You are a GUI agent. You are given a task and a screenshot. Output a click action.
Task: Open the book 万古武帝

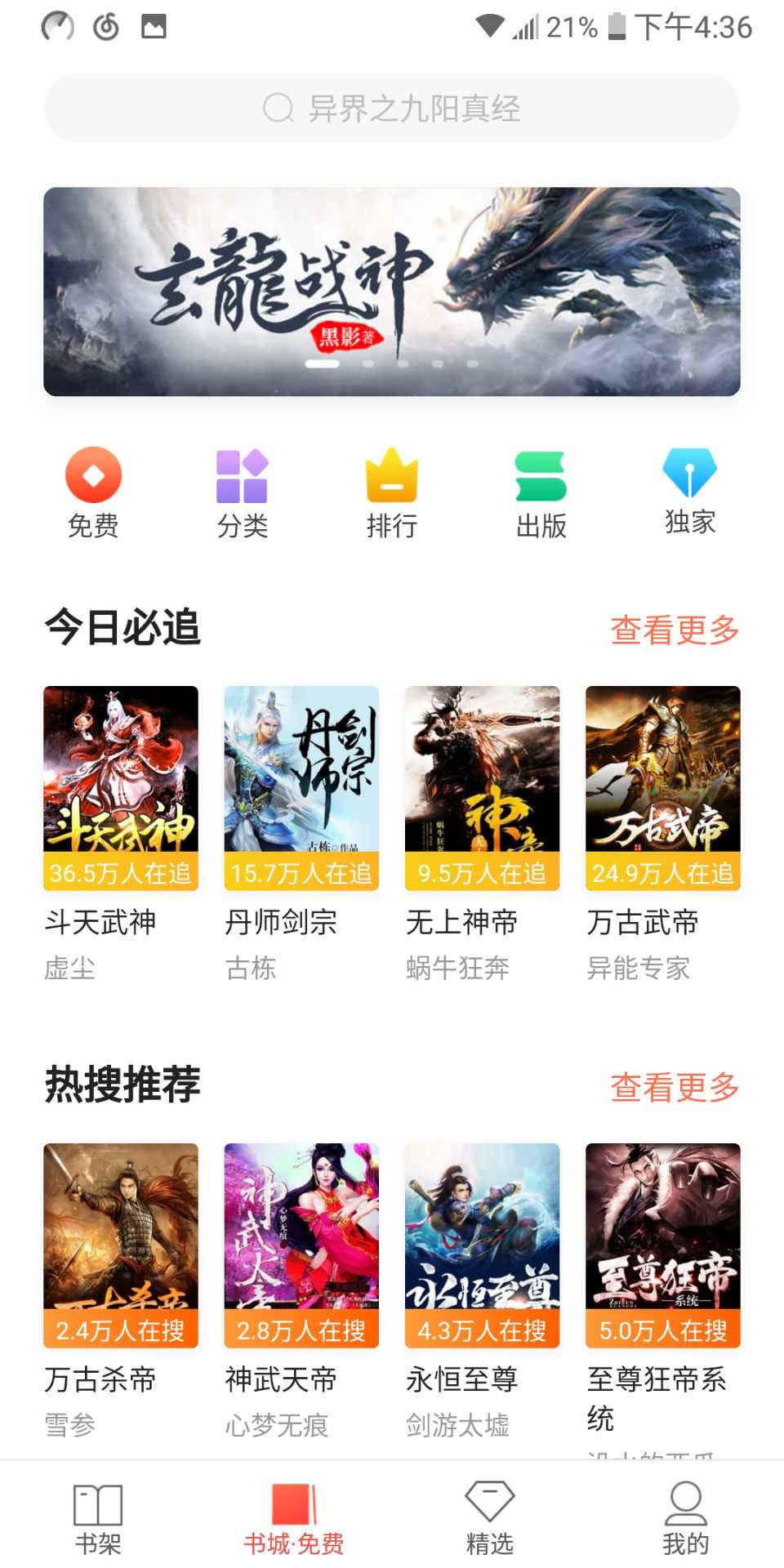[x=663, y=788]
